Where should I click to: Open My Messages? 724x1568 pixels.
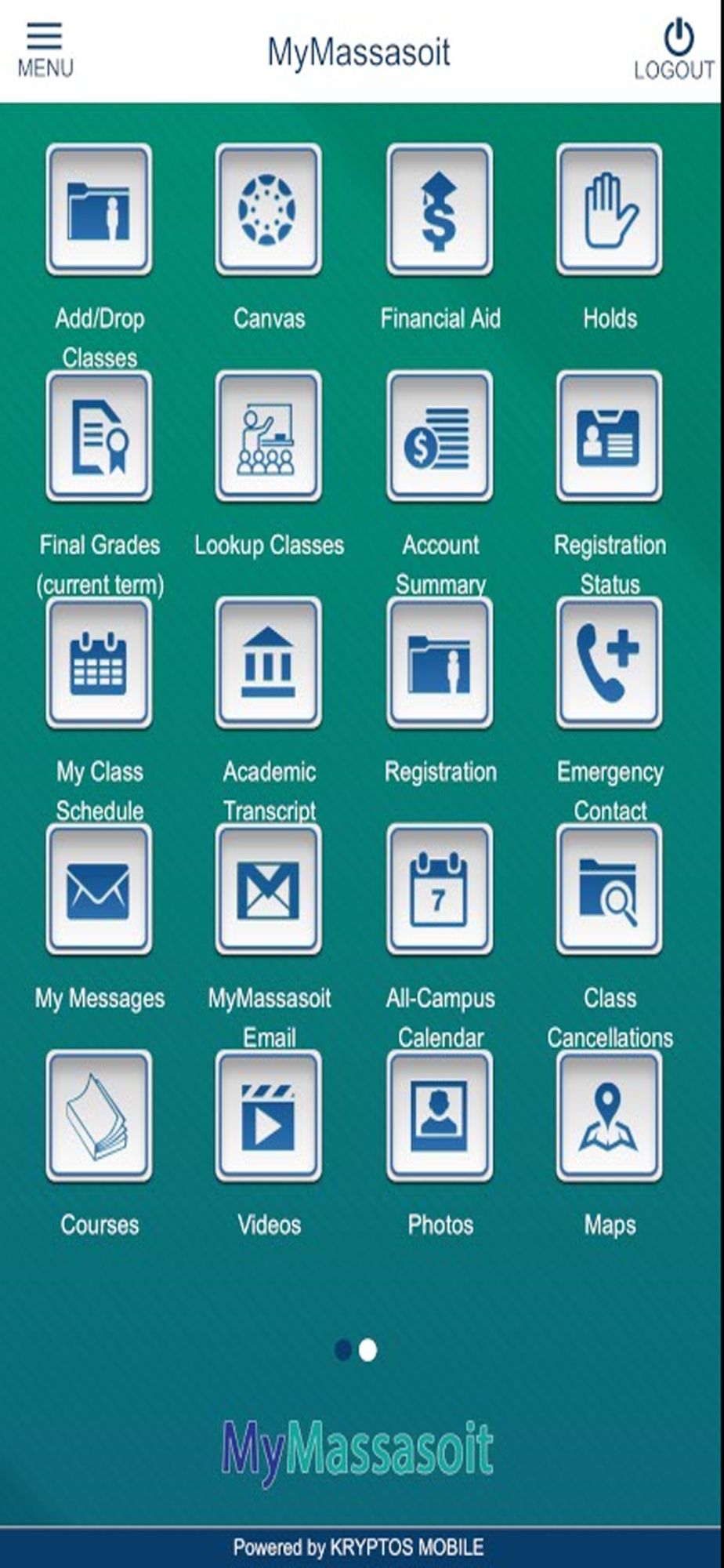point(99,889)
